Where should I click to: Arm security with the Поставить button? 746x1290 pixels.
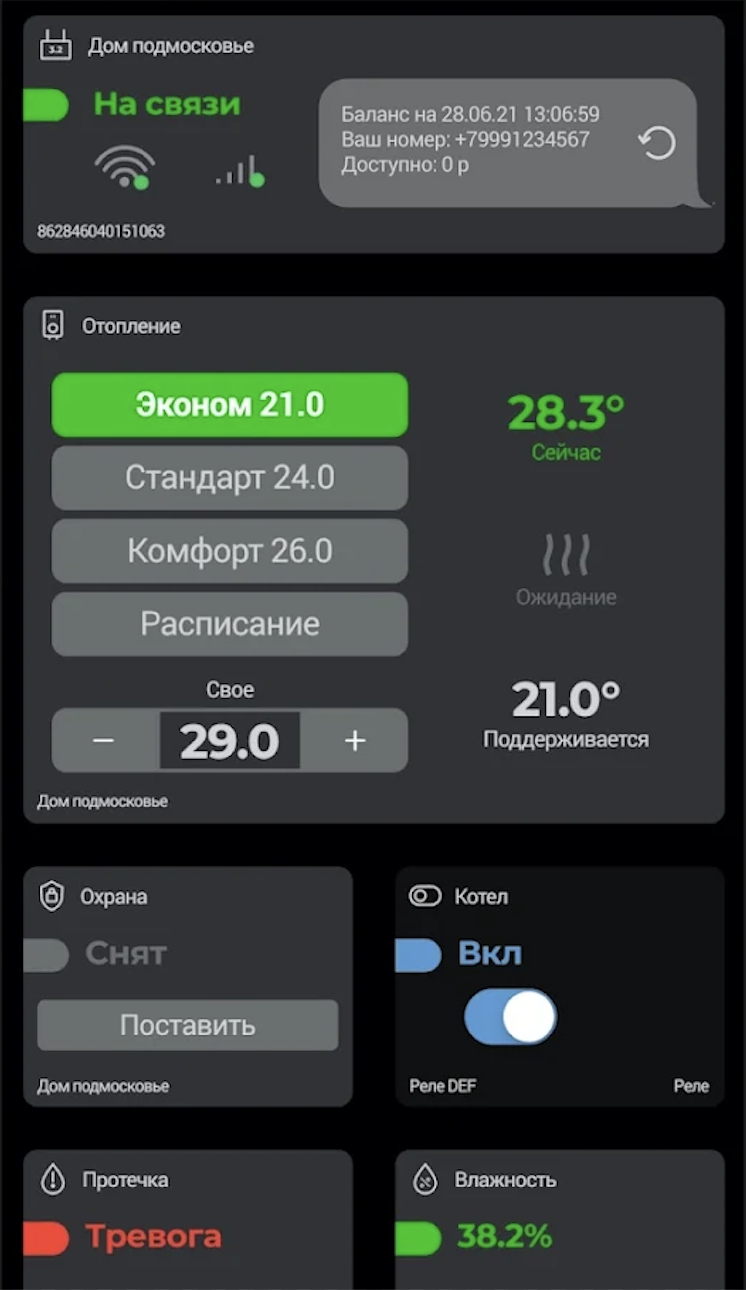point(188,1025)
